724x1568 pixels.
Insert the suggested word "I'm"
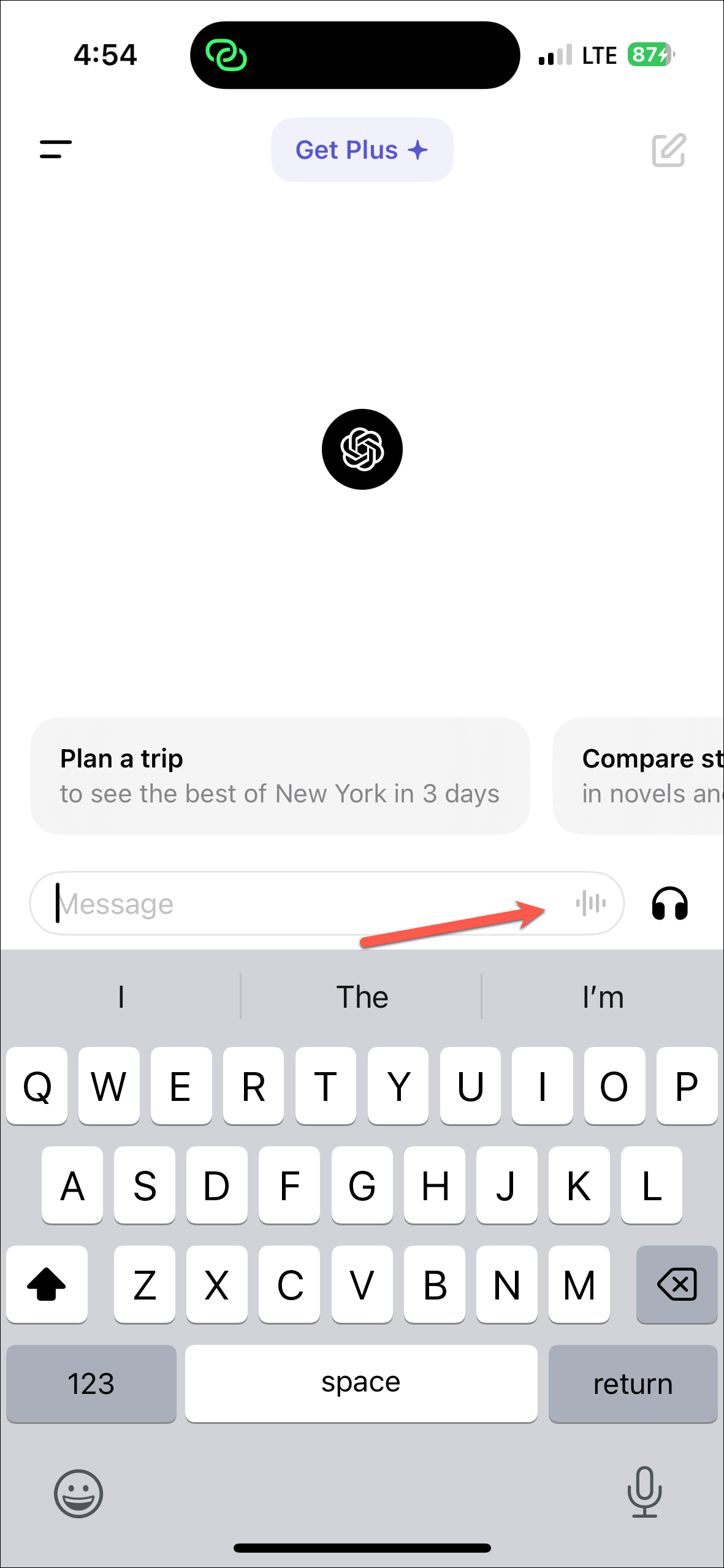(x=603, y=997)
